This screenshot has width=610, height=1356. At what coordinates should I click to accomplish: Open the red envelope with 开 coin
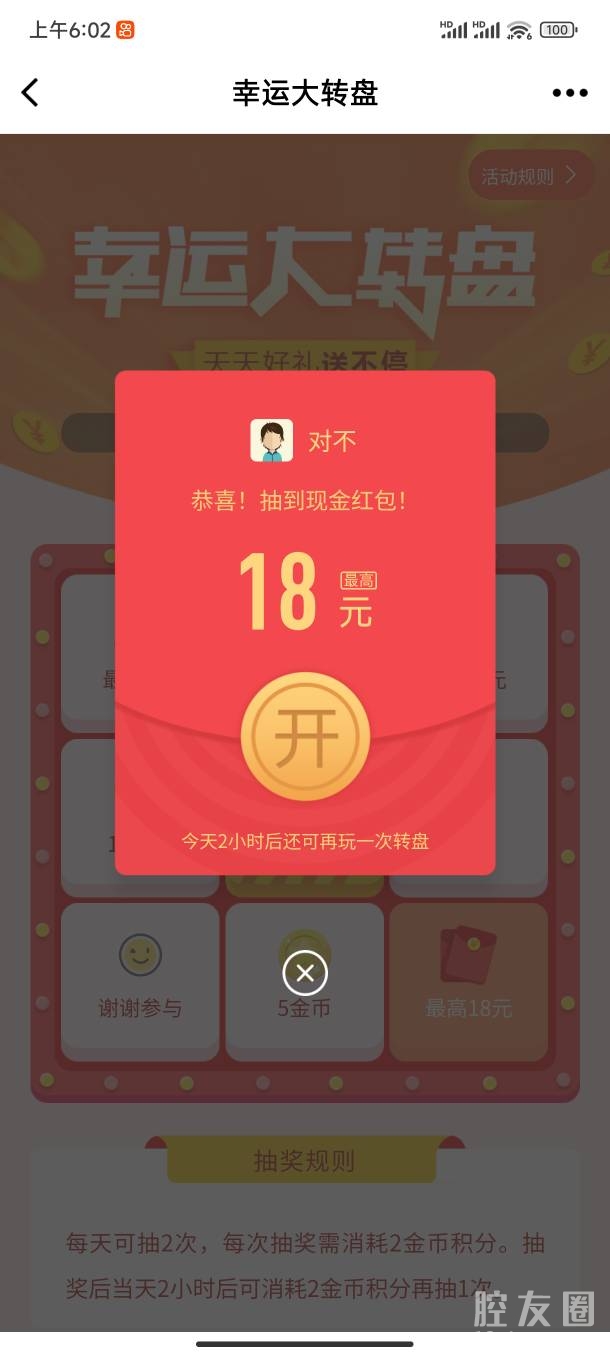(305, 737)
